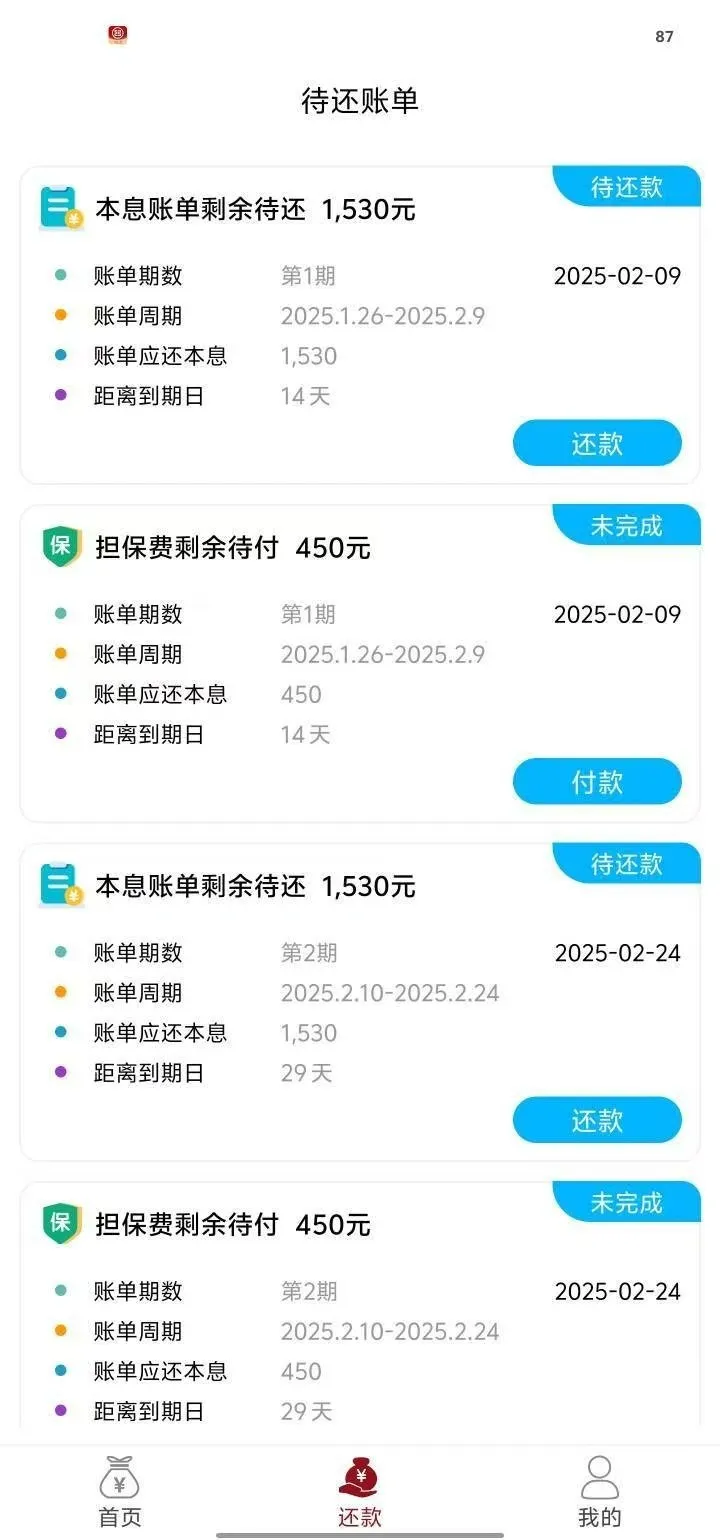Tap 还款 for the 第1期 本息账单
Image resolution: width=720 pixels, height=1540 pixels.
point(597,443)
